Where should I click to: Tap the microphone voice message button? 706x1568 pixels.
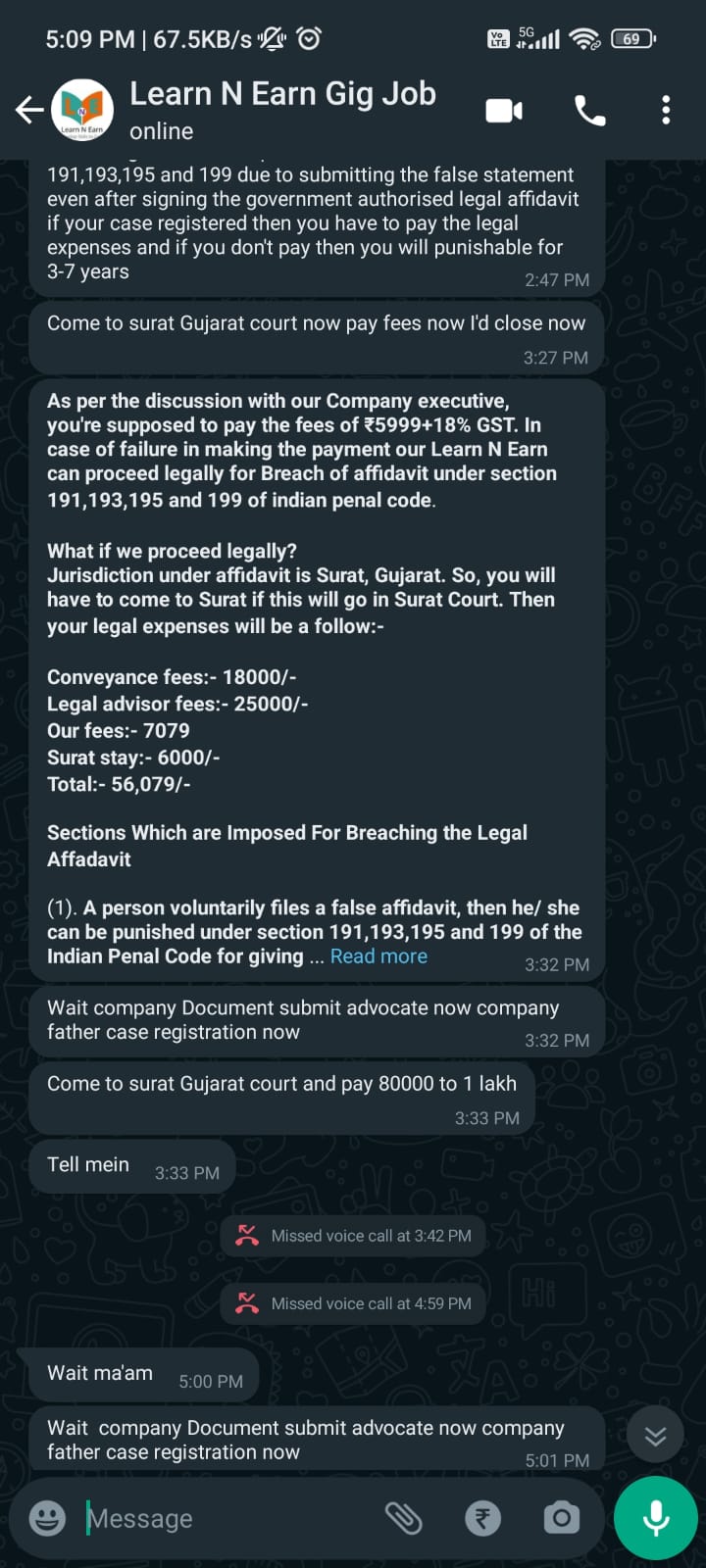655,1518
